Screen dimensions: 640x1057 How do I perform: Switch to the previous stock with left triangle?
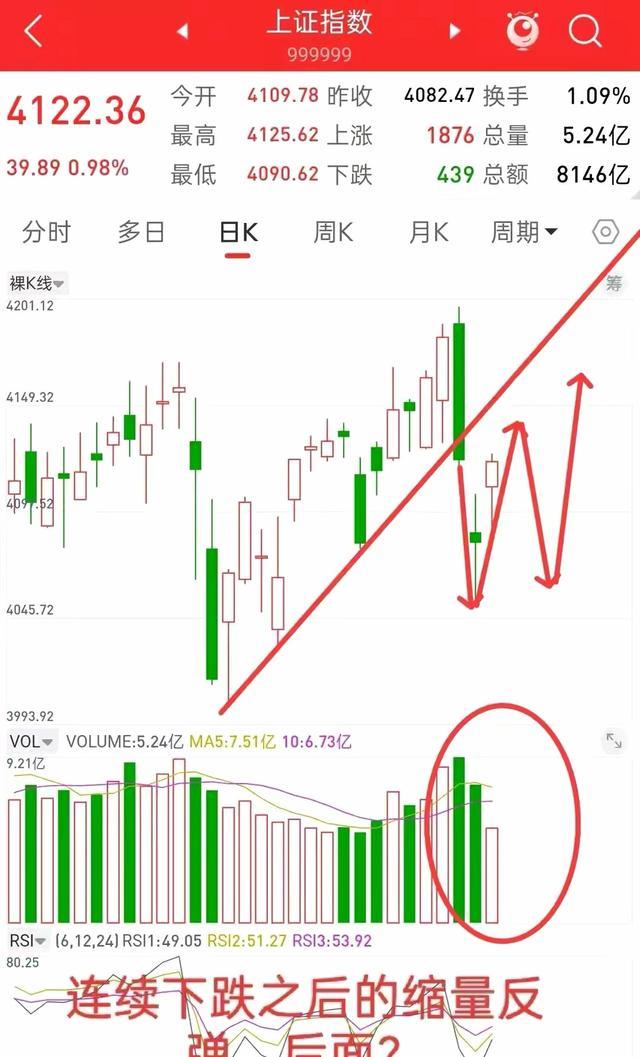pos(183,32)
